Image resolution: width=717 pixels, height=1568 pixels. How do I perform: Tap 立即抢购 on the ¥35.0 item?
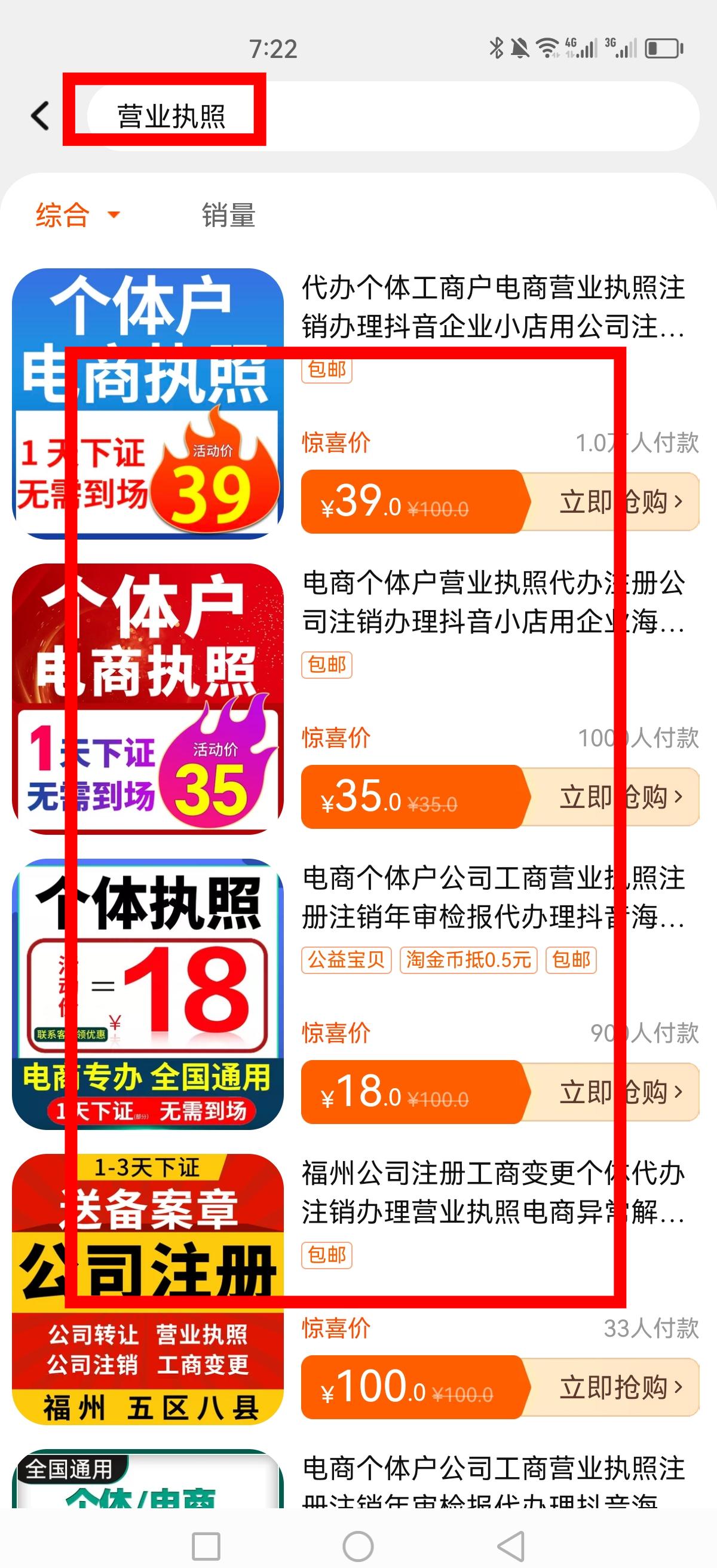[620, 797]
